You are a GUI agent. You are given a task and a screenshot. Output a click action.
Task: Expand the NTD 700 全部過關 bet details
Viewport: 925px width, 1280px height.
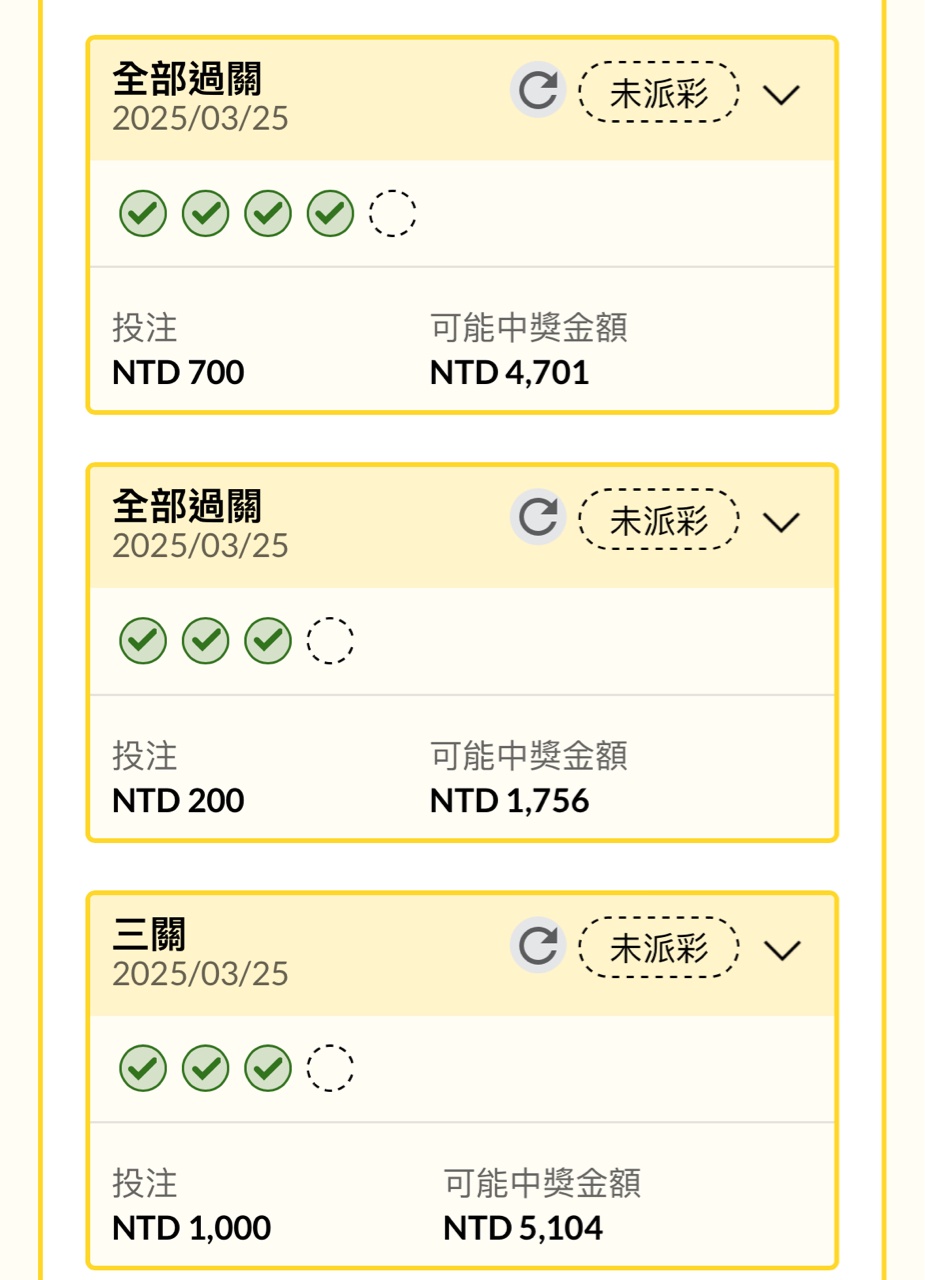(x=781, y=94)
